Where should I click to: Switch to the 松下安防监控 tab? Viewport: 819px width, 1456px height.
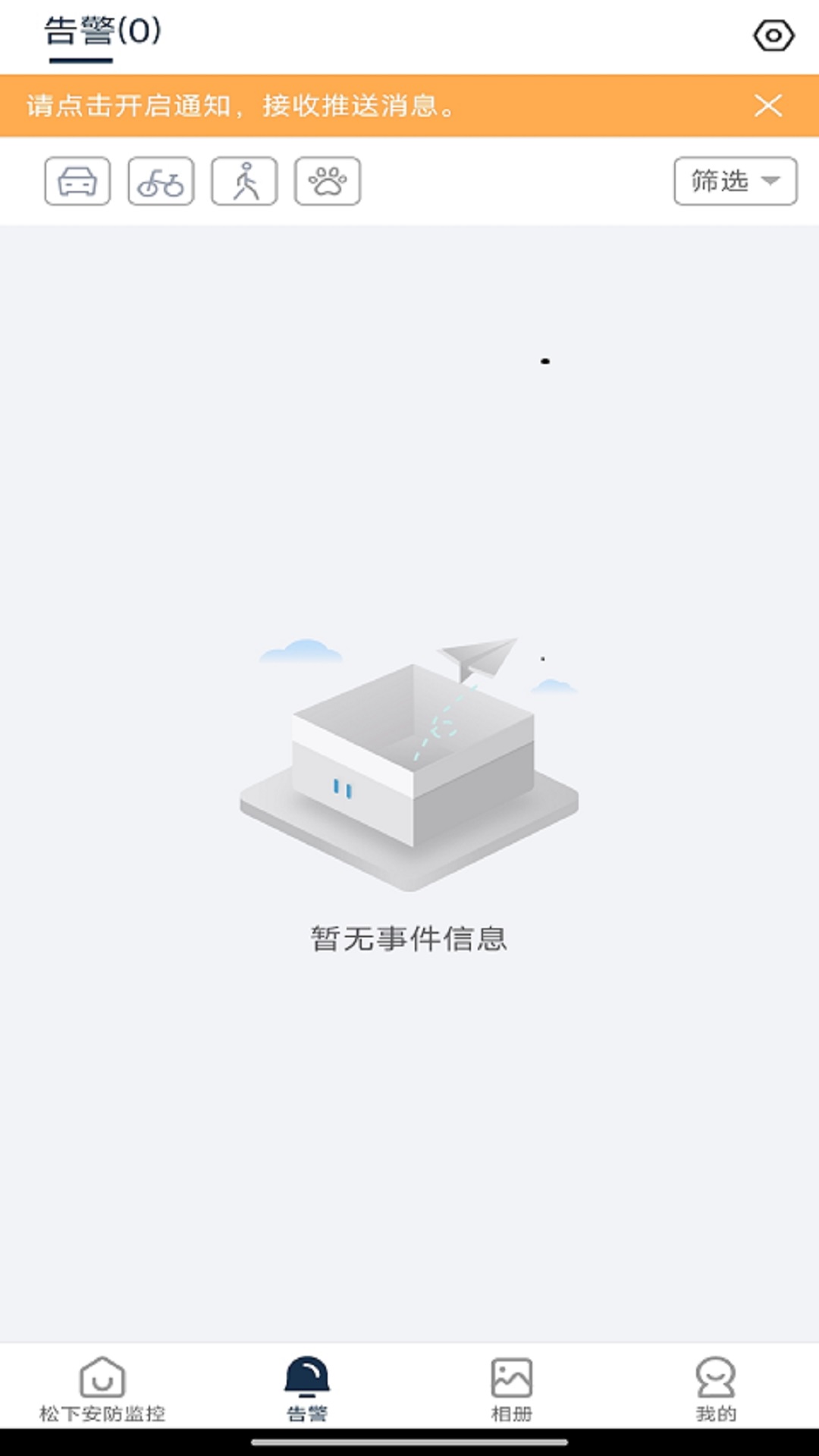102,1389
